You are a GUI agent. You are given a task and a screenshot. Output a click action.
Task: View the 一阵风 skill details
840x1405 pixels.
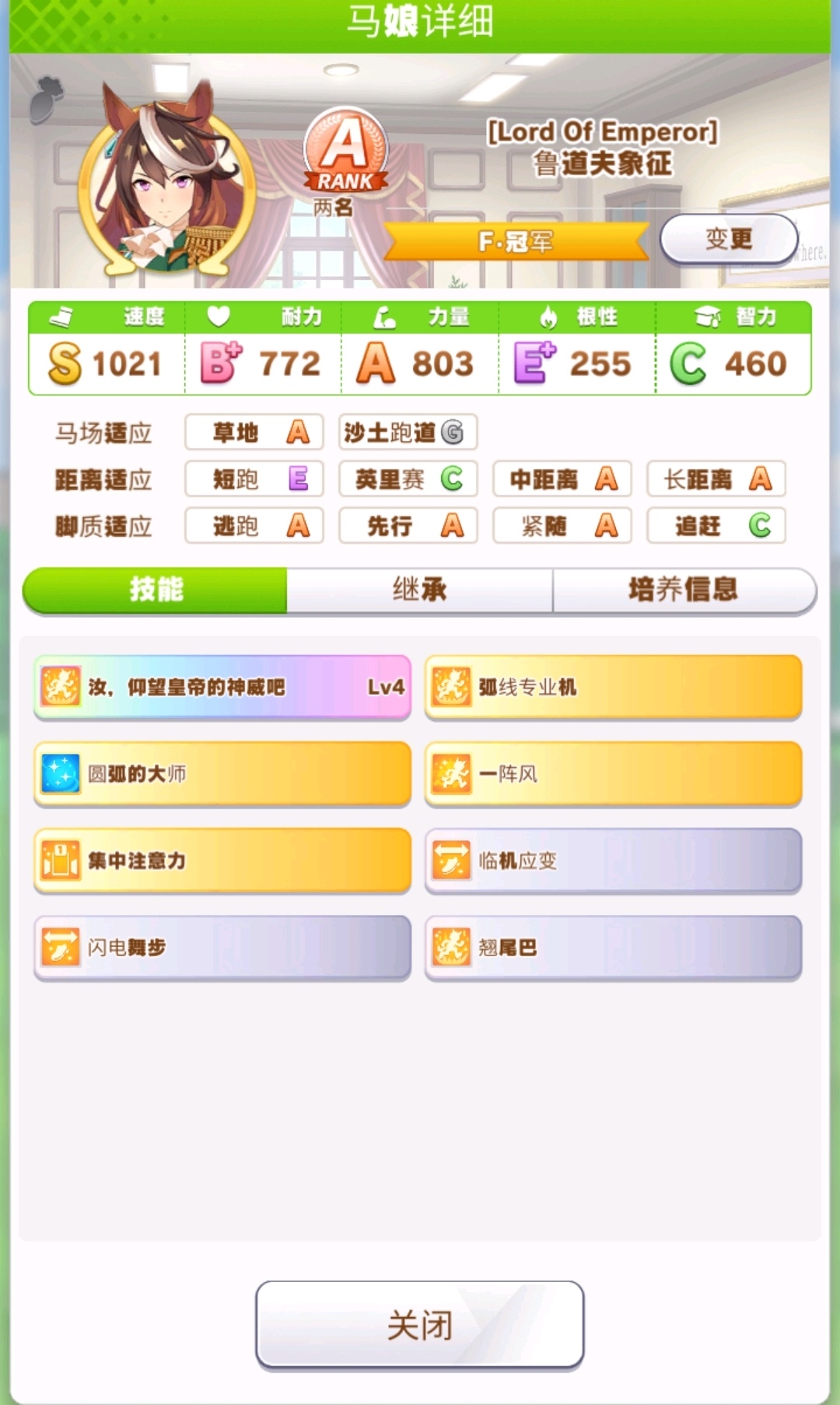[x=613, y=774]
